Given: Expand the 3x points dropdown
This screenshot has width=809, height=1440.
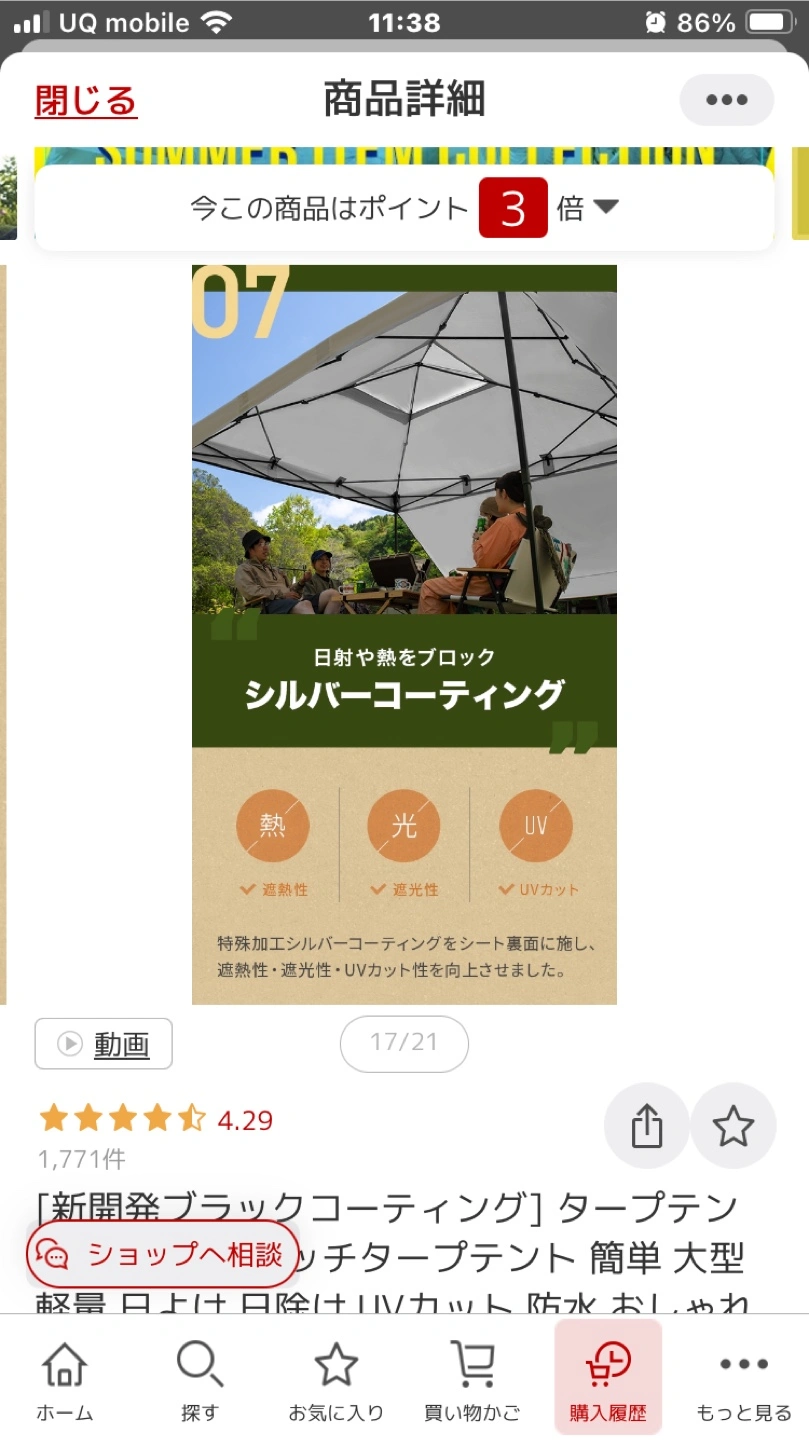Looking at the screenshot, I should 605,208.
